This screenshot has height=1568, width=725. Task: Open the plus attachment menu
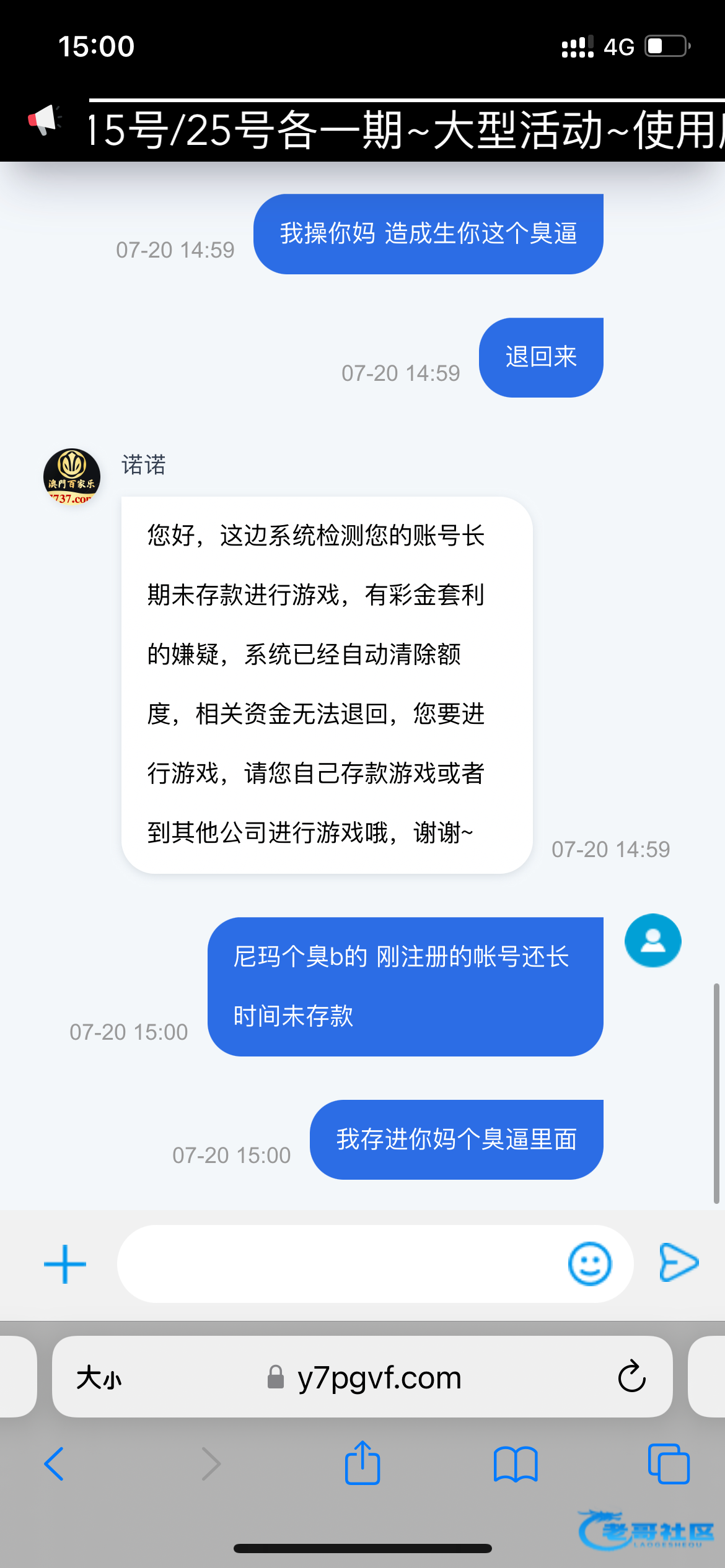pyautogui.click(x=65, y=1264)
